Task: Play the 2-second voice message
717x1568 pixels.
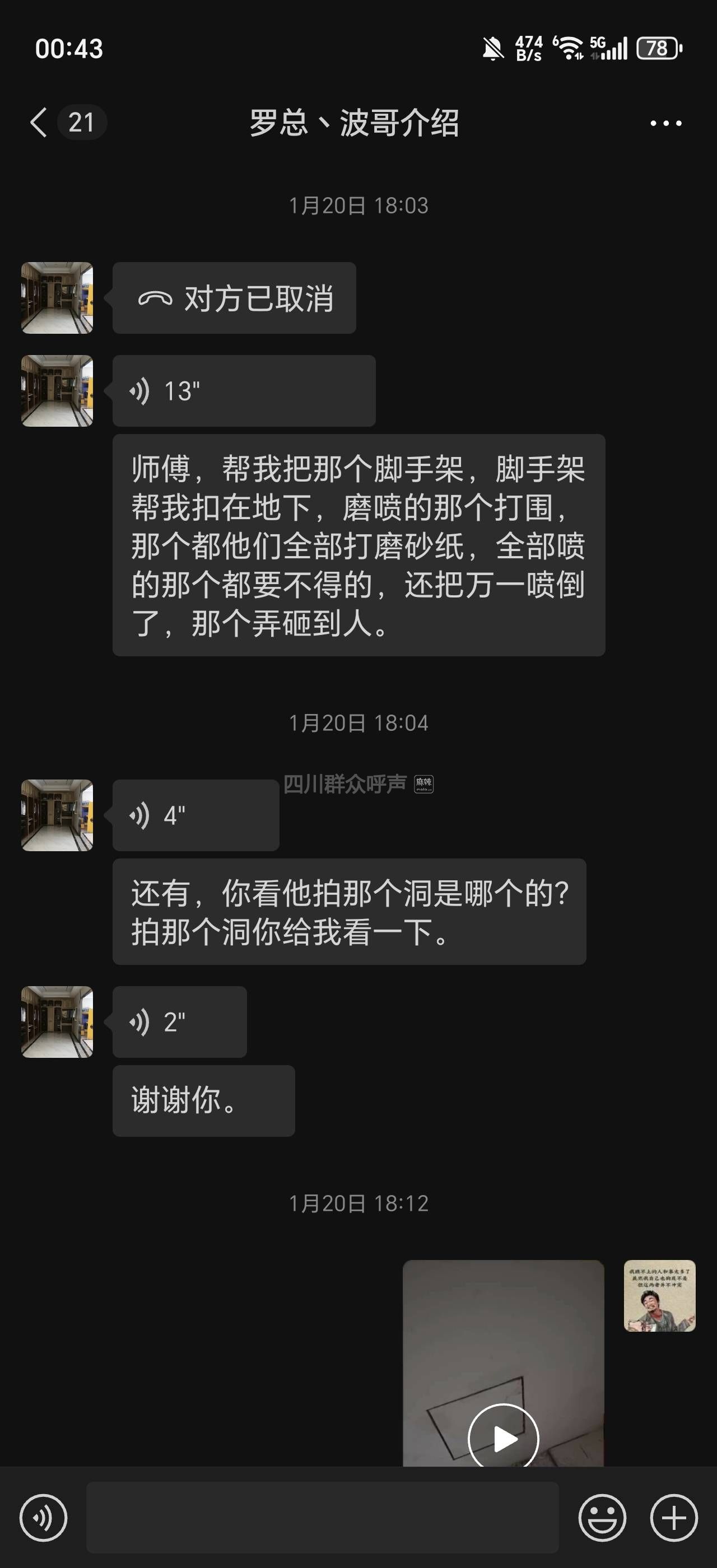Action: point(180,1021)
